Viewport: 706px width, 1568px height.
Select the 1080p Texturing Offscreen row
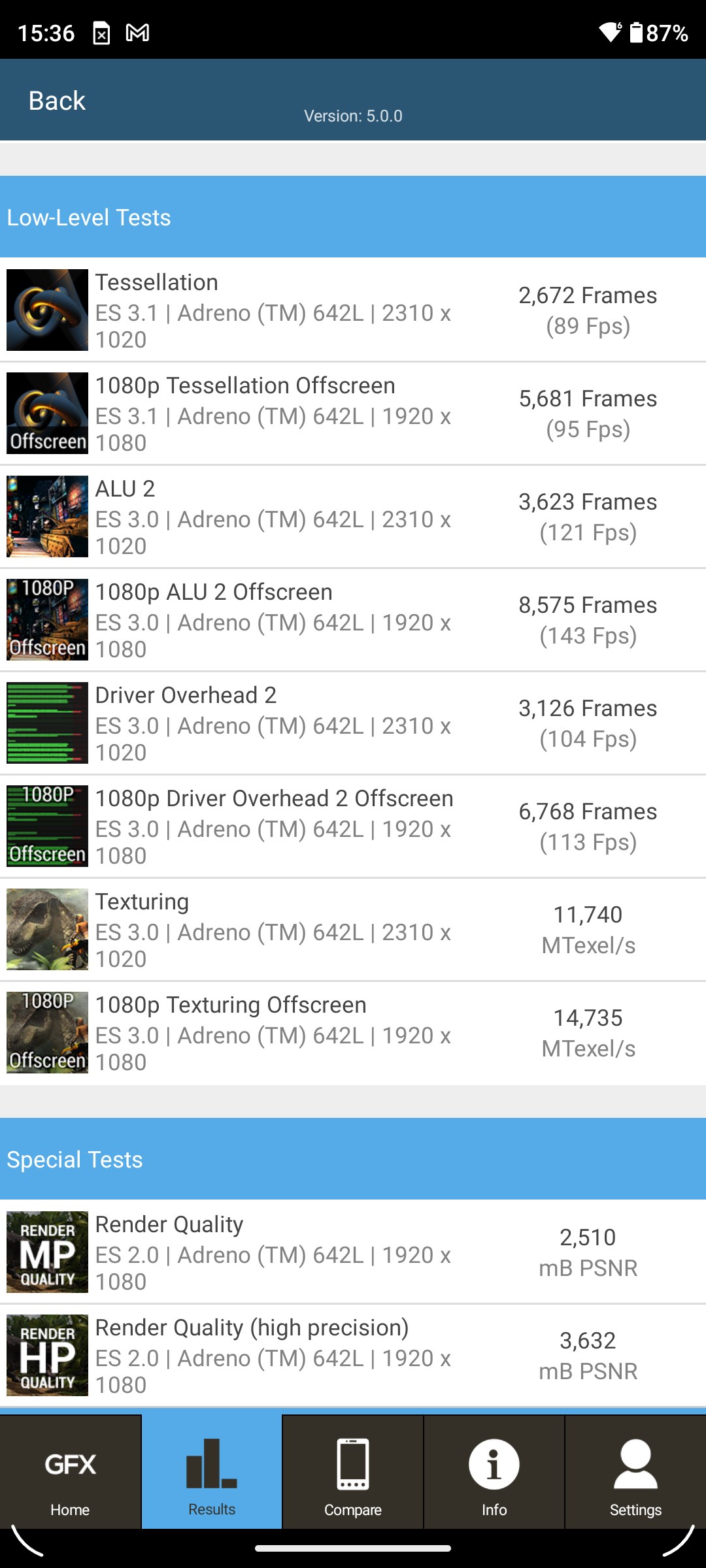(353, 1033)
